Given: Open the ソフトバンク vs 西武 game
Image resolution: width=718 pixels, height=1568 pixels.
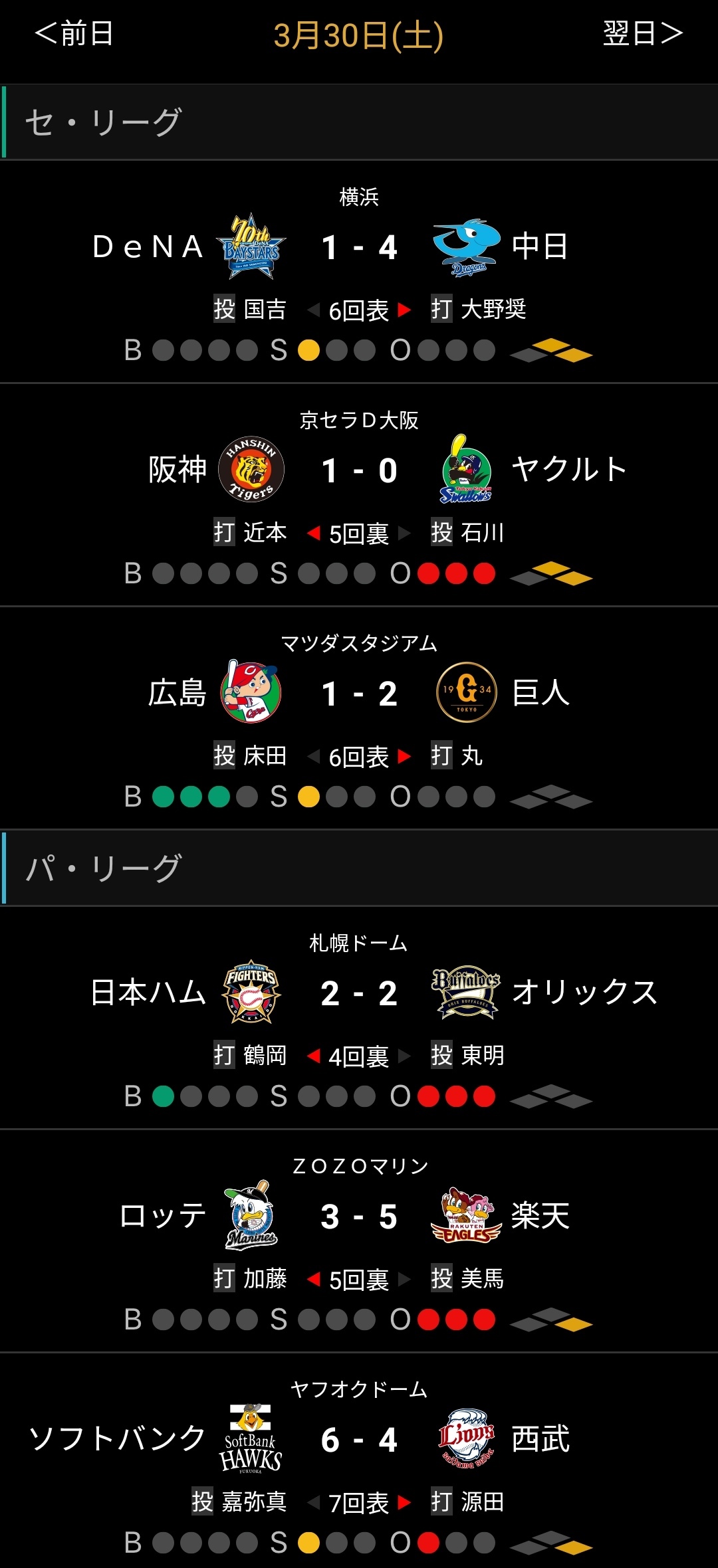Looking at the screenshot, I should point(359,1461).
